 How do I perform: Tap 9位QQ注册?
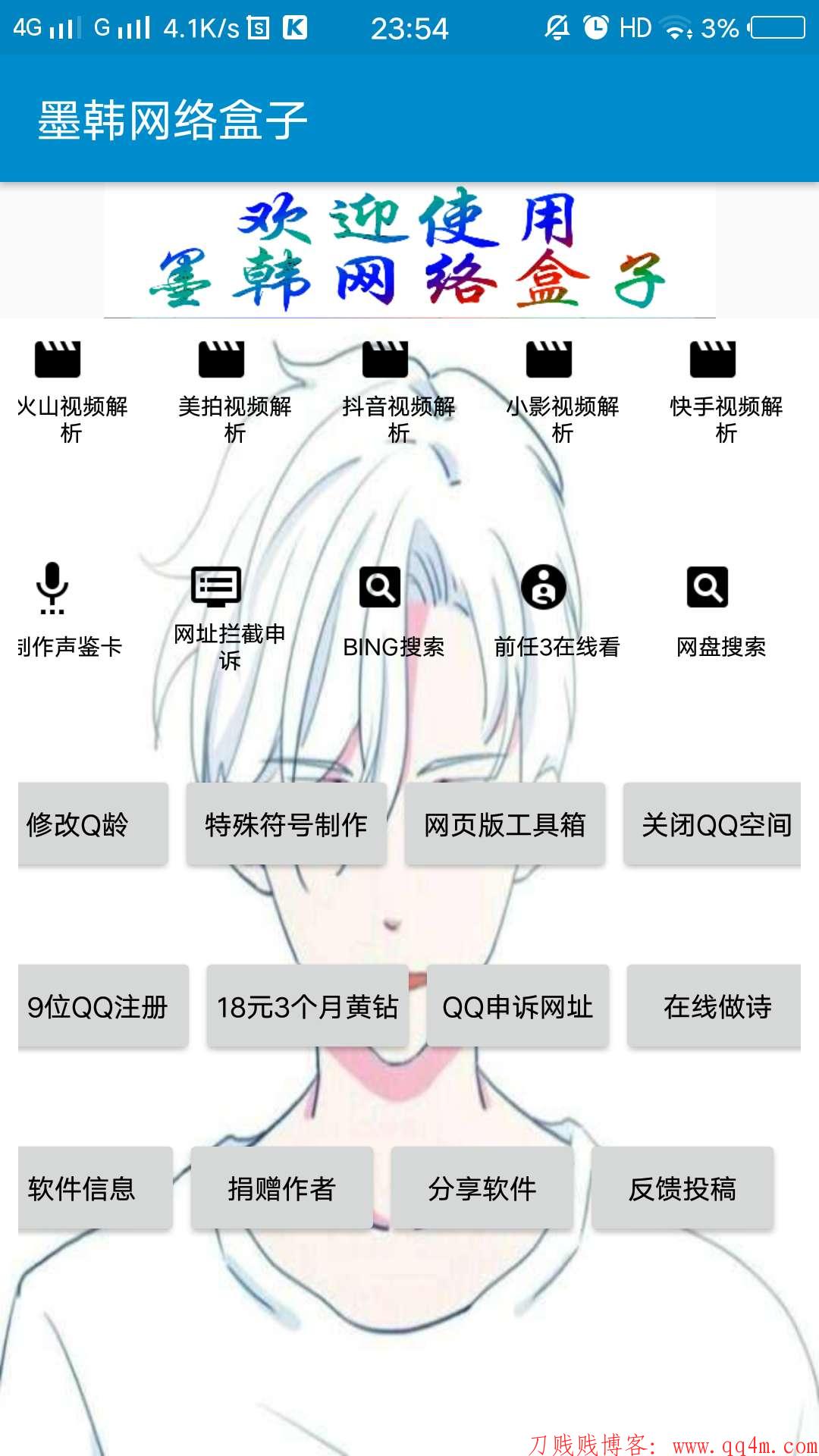click(x=102, y=1006)
